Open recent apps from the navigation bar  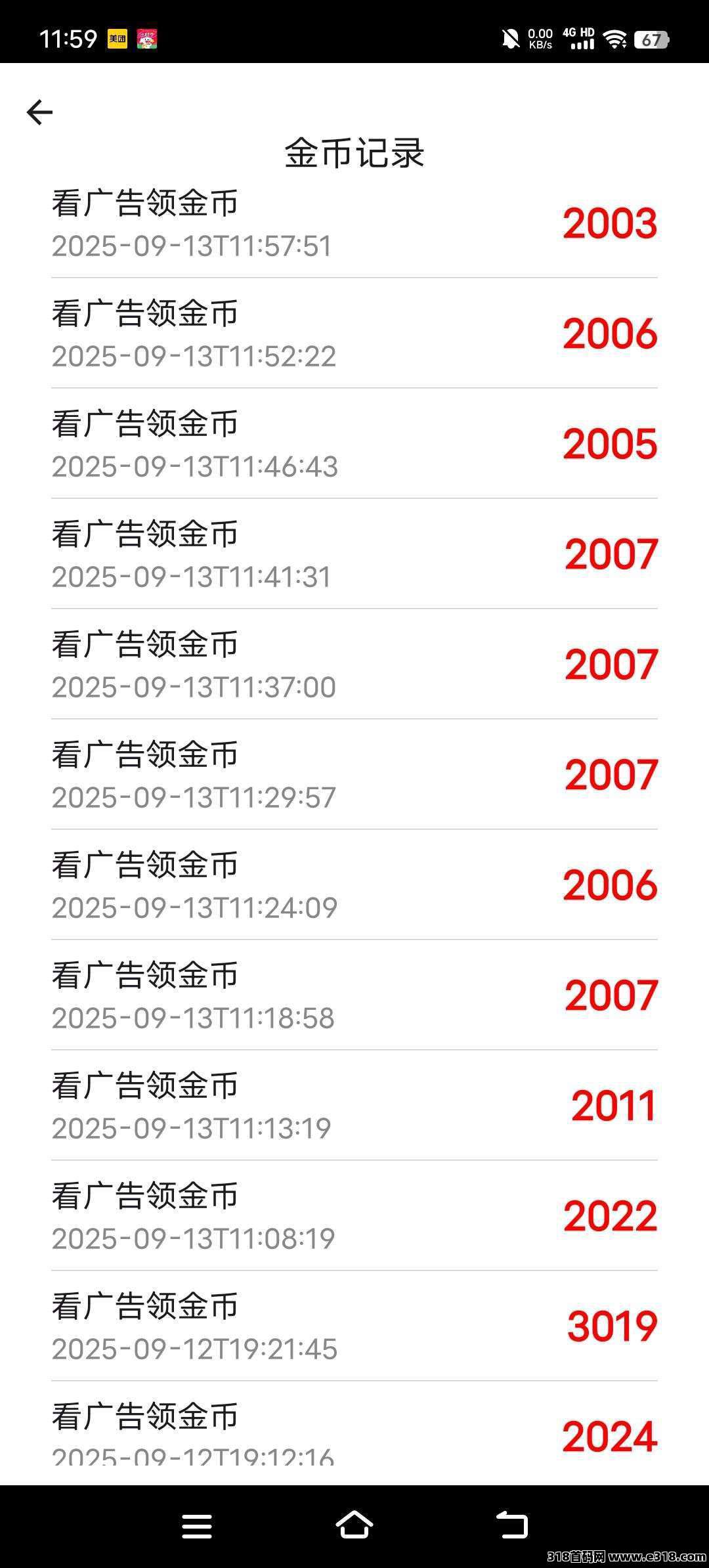tap(197, 1526)
